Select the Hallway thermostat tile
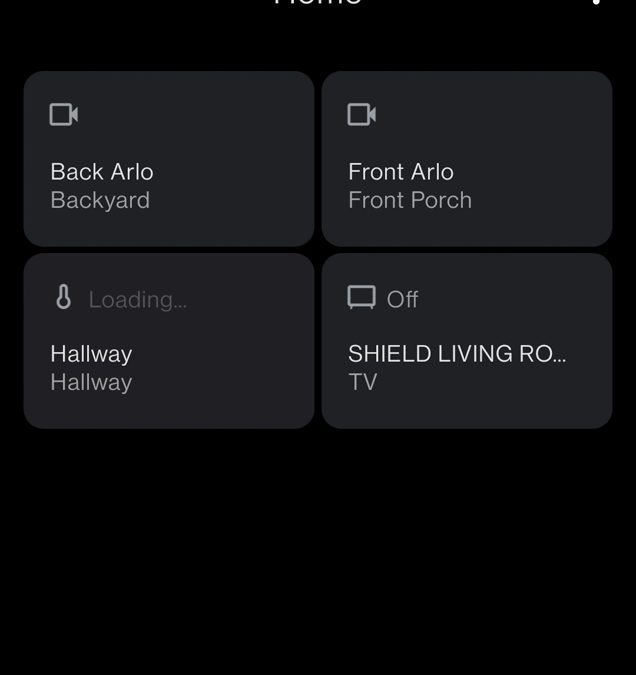 point(169,341)
